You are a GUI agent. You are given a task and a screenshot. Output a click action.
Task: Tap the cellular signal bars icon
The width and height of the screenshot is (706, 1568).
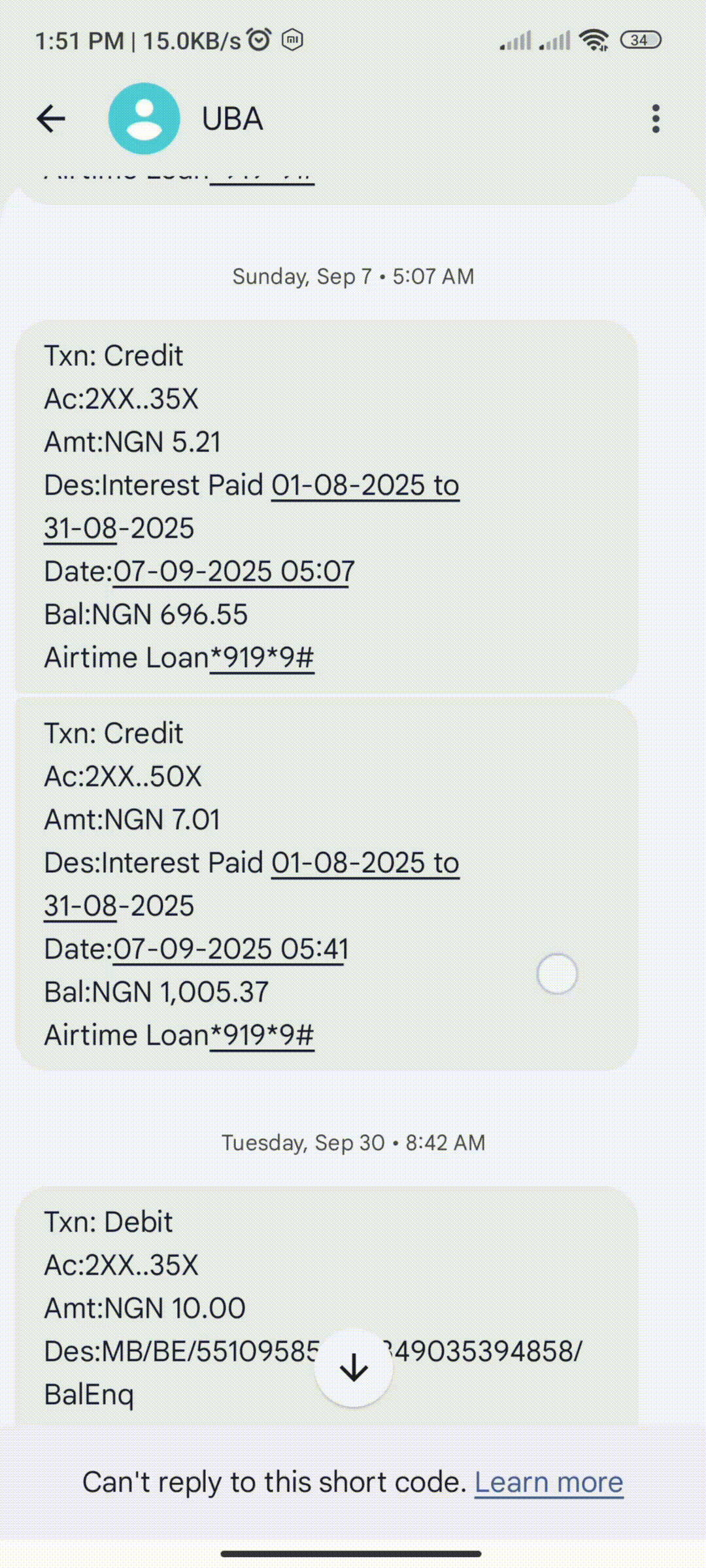(516, 39)
